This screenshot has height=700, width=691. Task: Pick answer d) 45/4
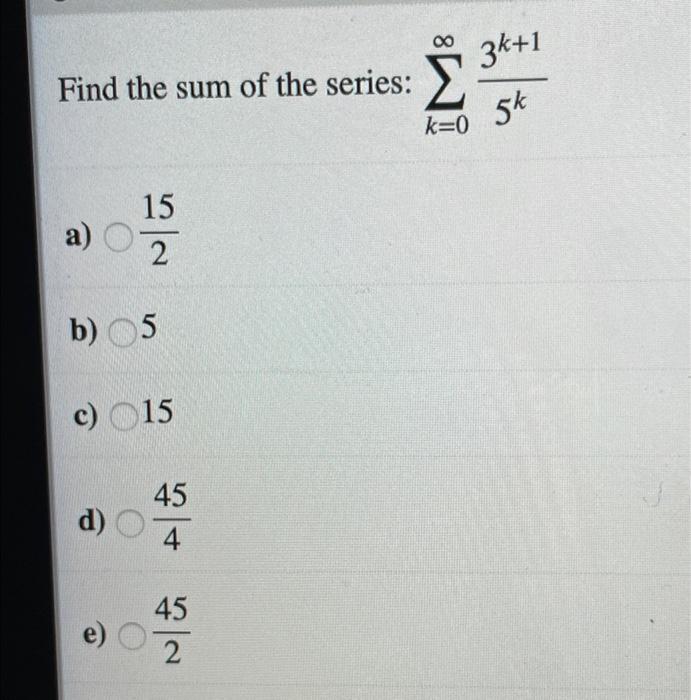129,521
